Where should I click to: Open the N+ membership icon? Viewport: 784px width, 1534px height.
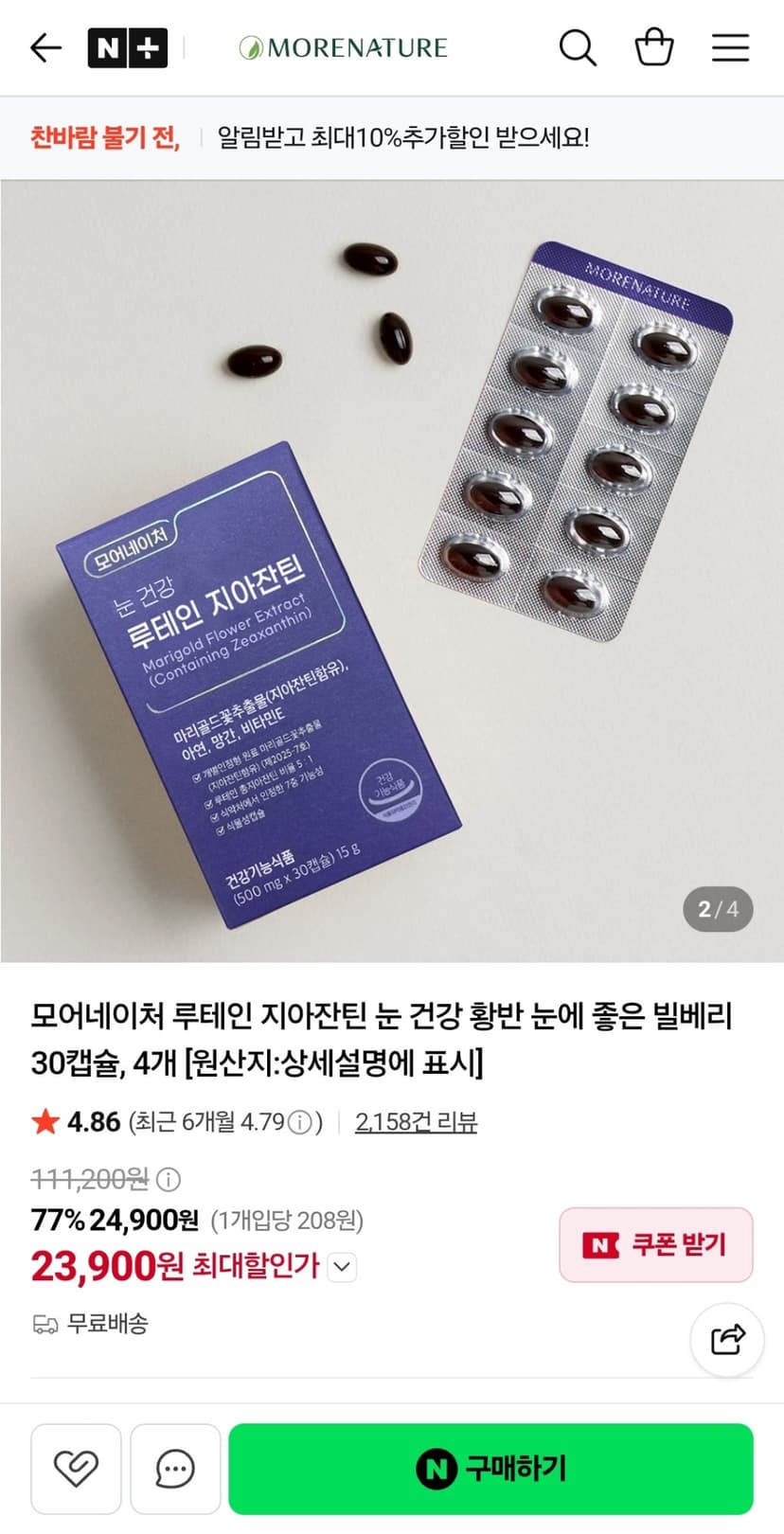[x=128, y=47]
